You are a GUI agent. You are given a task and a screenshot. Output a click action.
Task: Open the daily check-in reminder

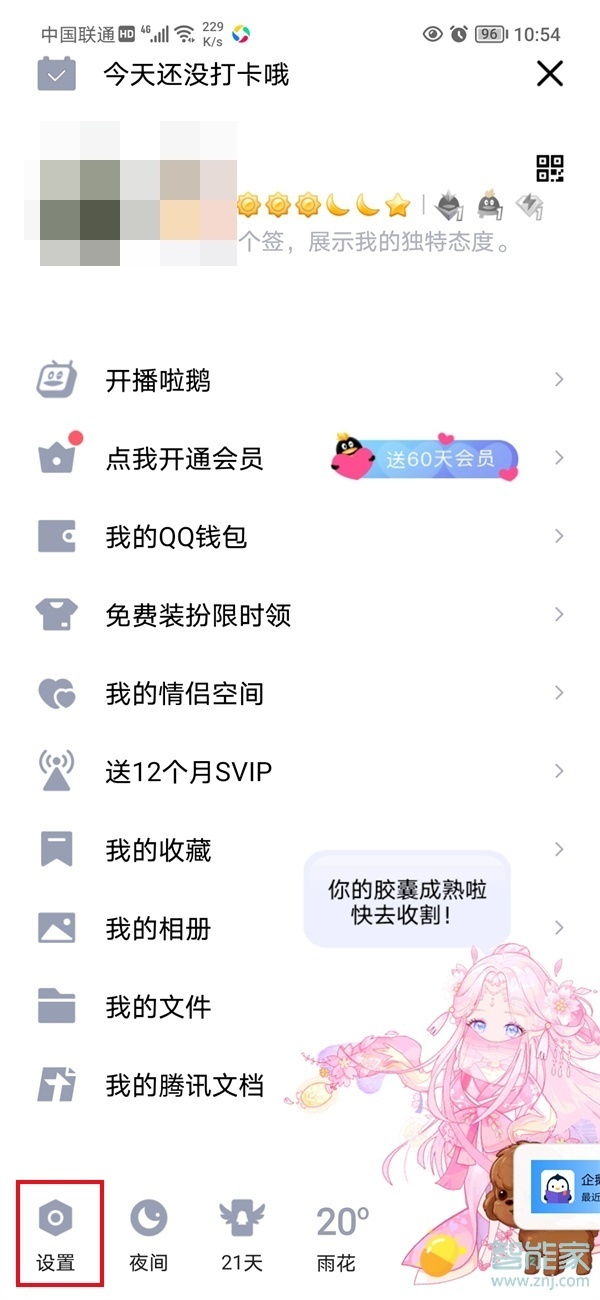[195, 75]
